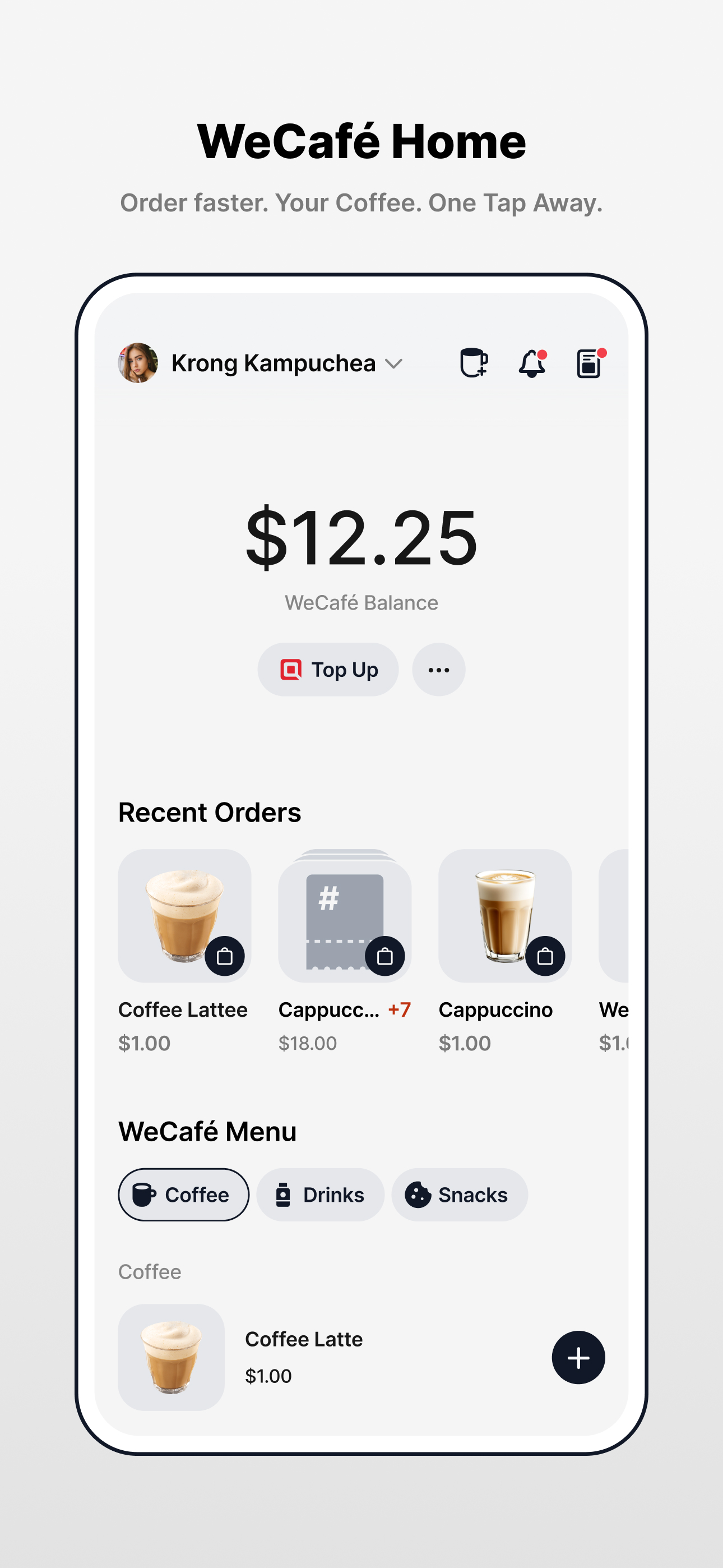Image resolution: width=723 pixels, height=1568 pixels.
Task: Open new order with the mug plus icon
Action: point(475,362)
